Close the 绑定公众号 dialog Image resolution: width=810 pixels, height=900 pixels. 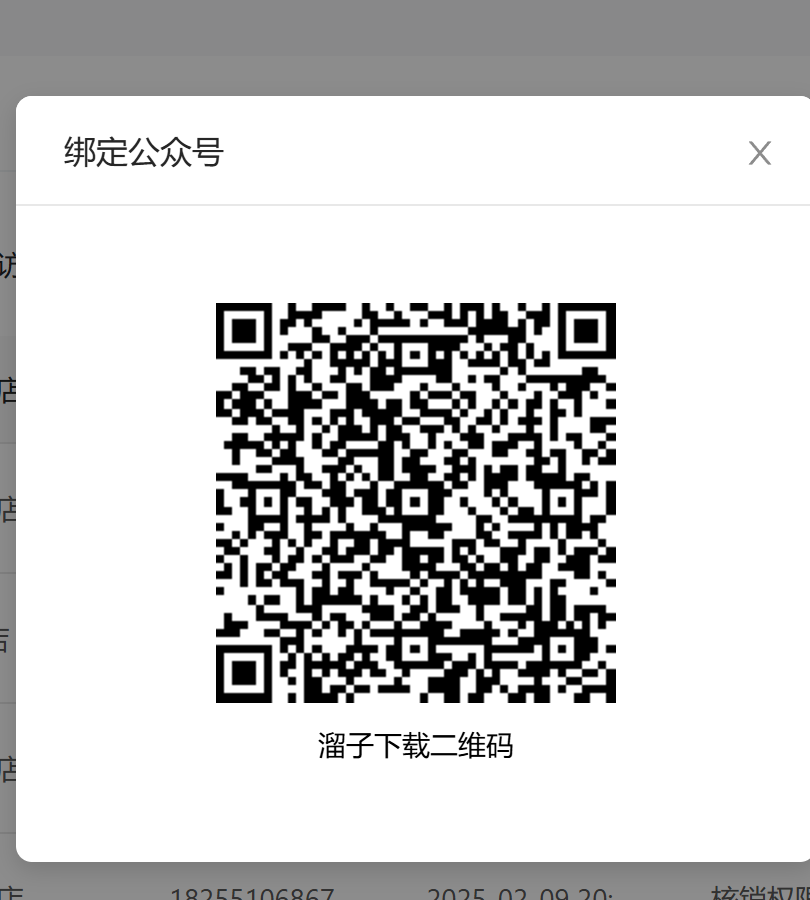pos(760,153)
